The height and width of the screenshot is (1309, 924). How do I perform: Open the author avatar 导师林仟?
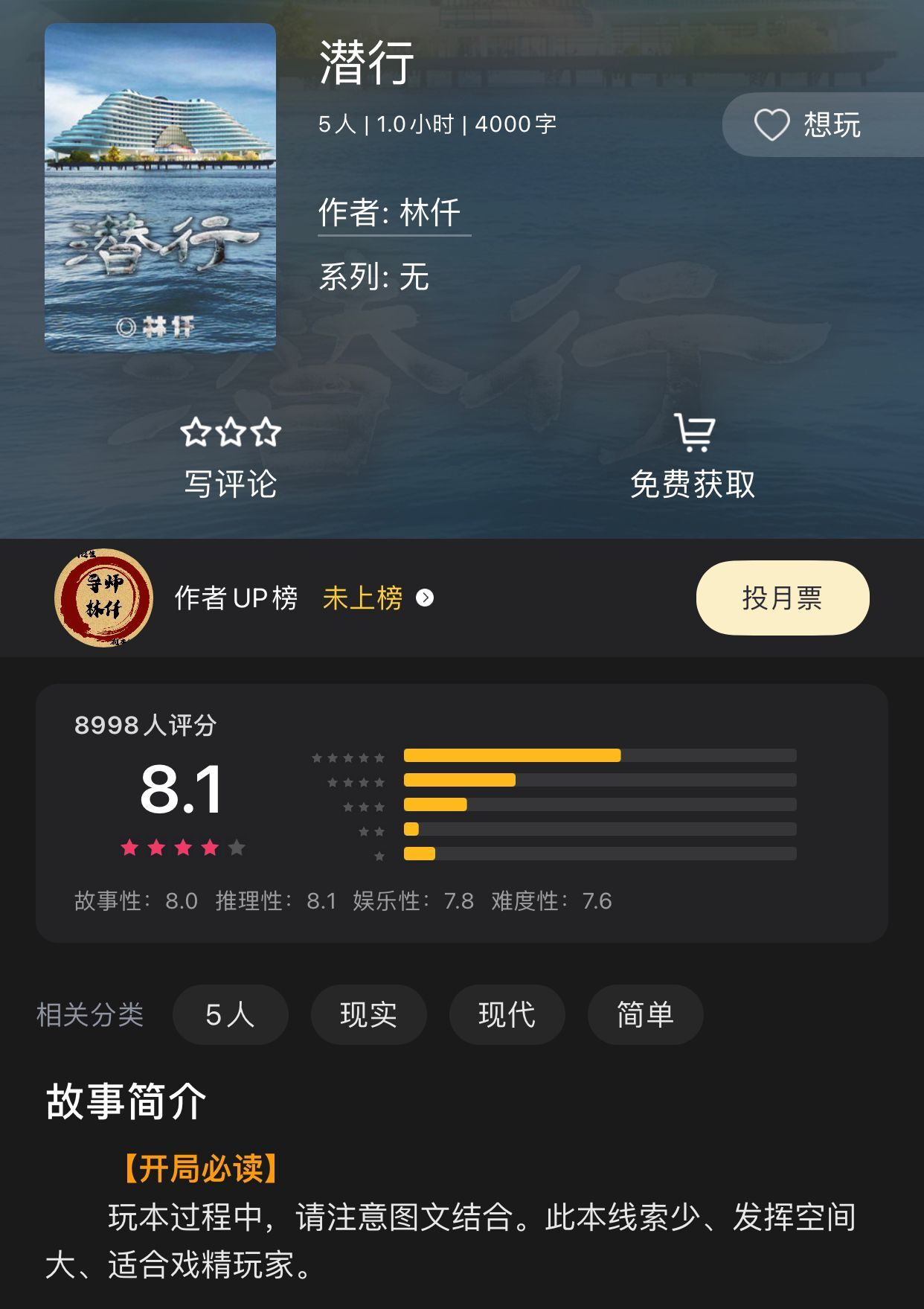point(103,598)
